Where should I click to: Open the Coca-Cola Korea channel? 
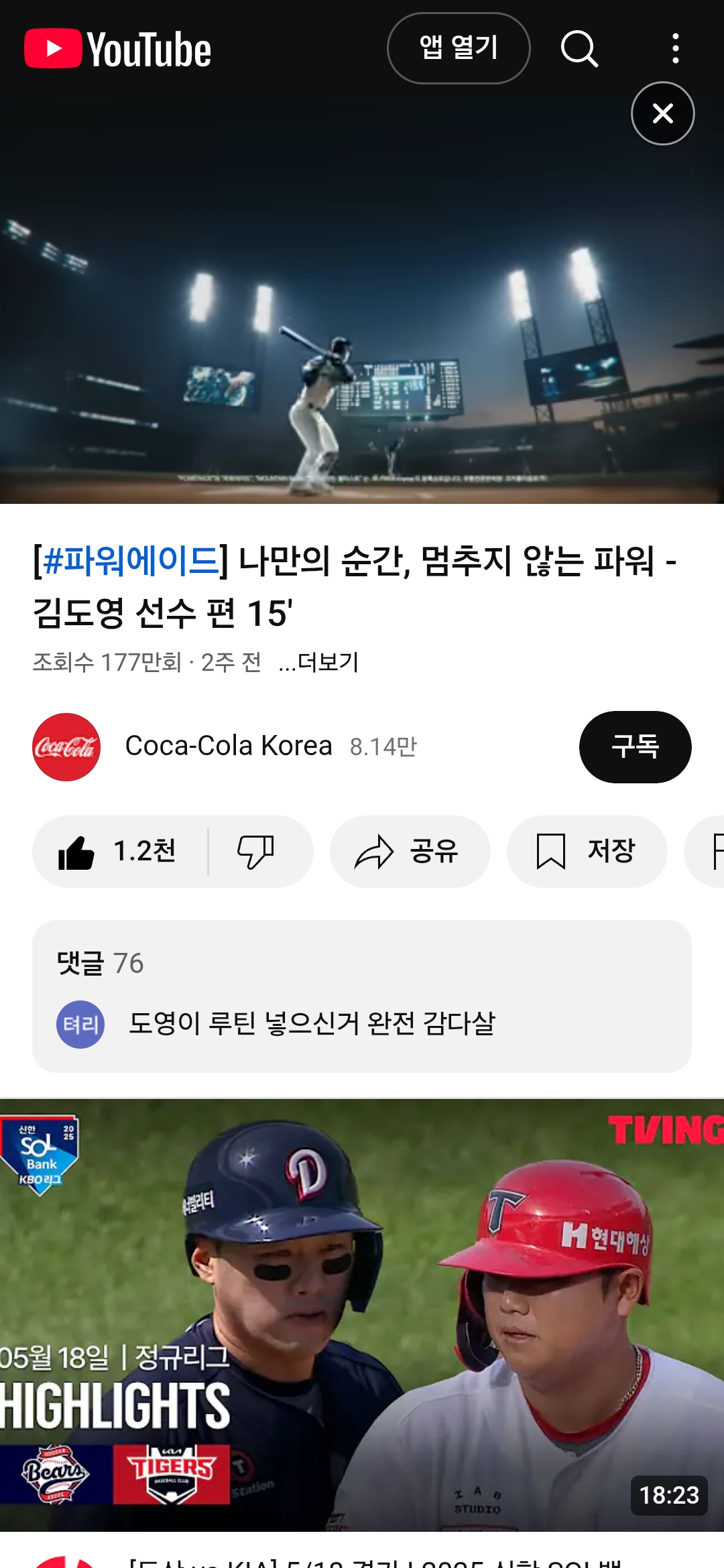pyautogui.click(x=228, y=746)
